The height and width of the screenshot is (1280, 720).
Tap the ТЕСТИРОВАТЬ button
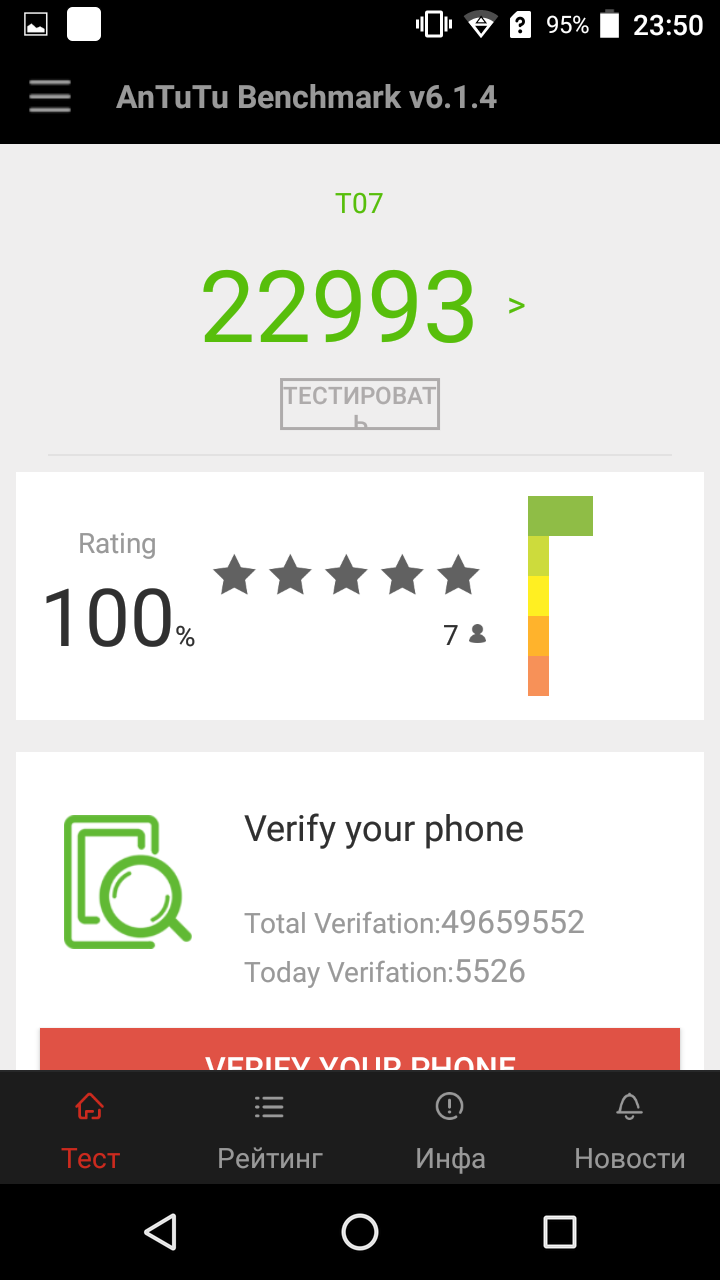pos(360,405)
